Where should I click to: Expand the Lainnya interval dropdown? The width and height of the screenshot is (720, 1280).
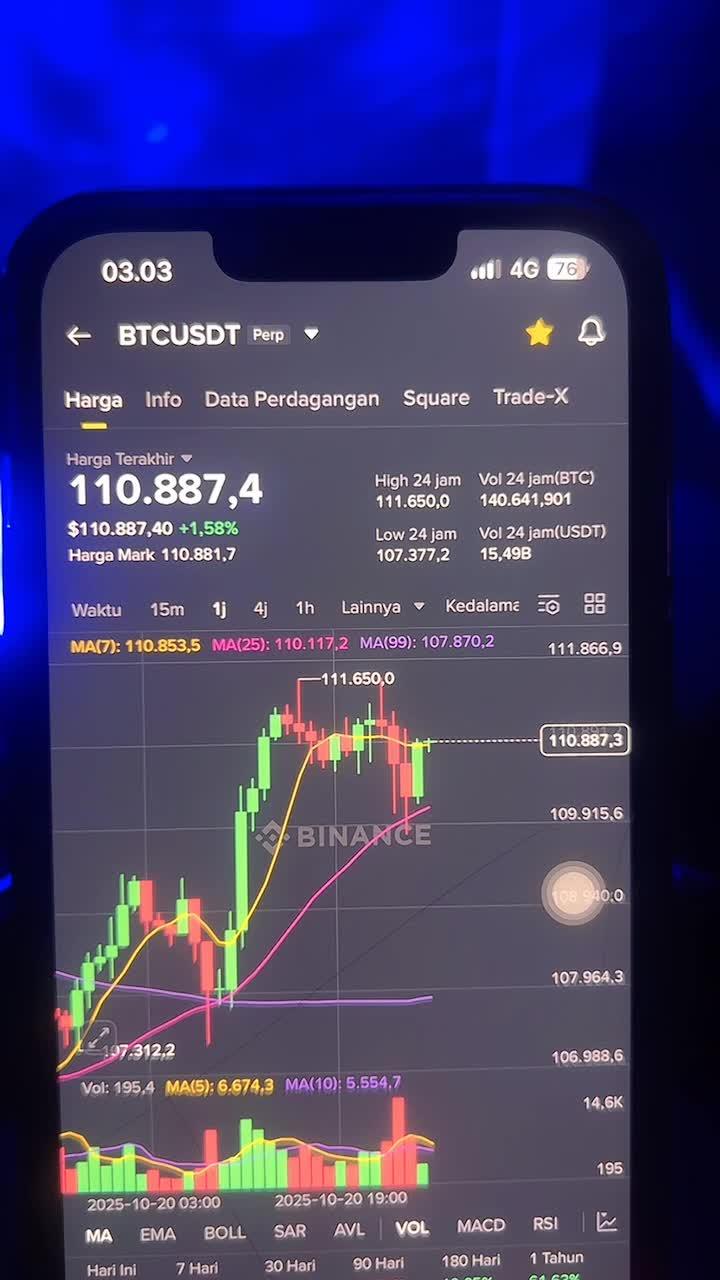click(383, 607)
